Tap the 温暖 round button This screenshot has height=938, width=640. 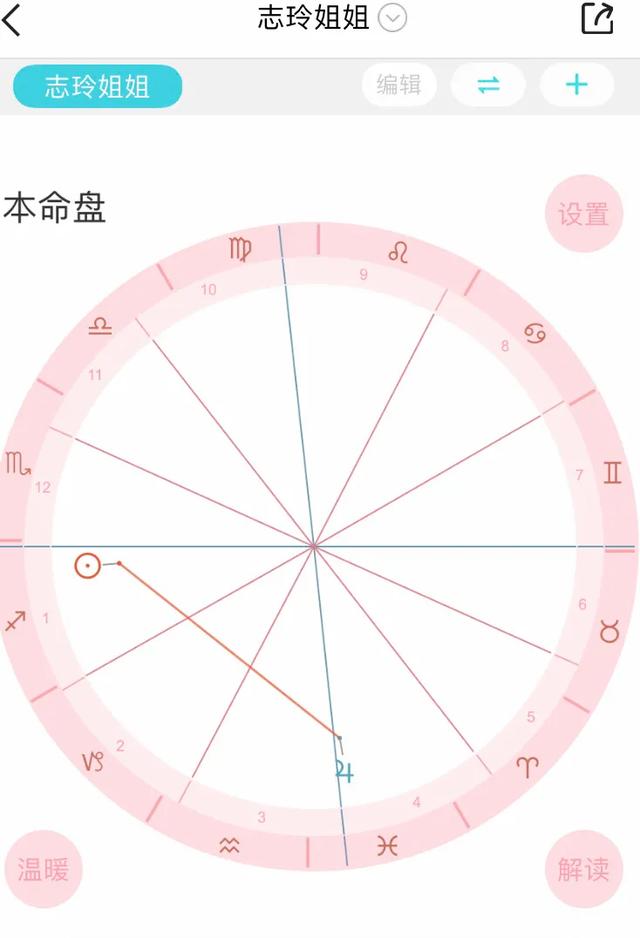[43, 869]
